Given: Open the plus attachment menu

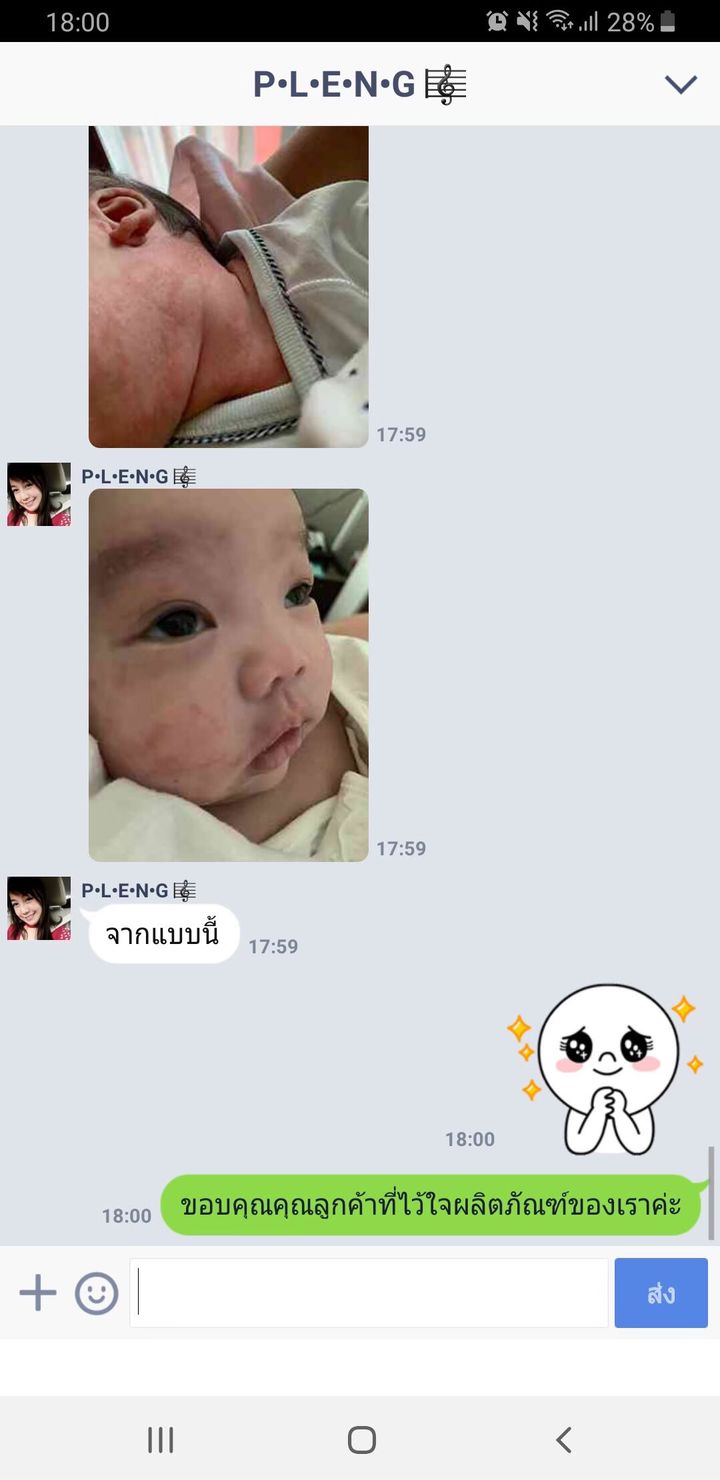Looking at the screenshot, I should coord(38,1293).
